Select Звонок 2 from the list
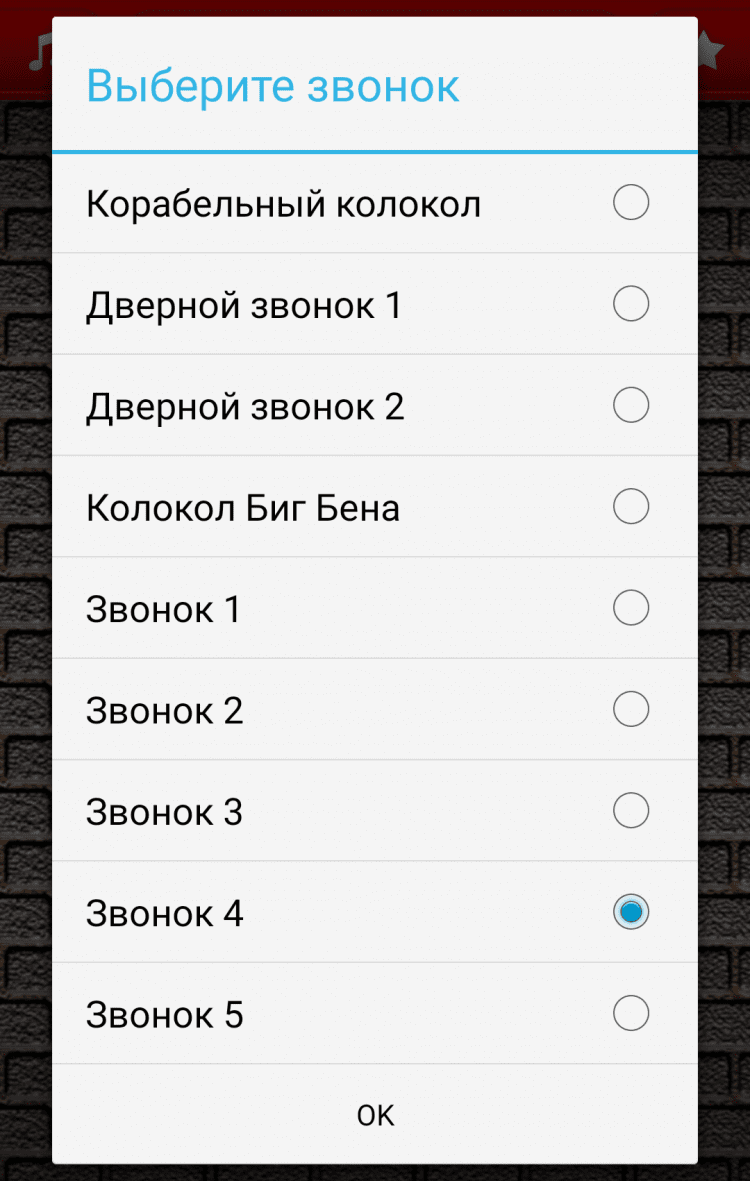Screen dimensions: 750x1181 630,710
